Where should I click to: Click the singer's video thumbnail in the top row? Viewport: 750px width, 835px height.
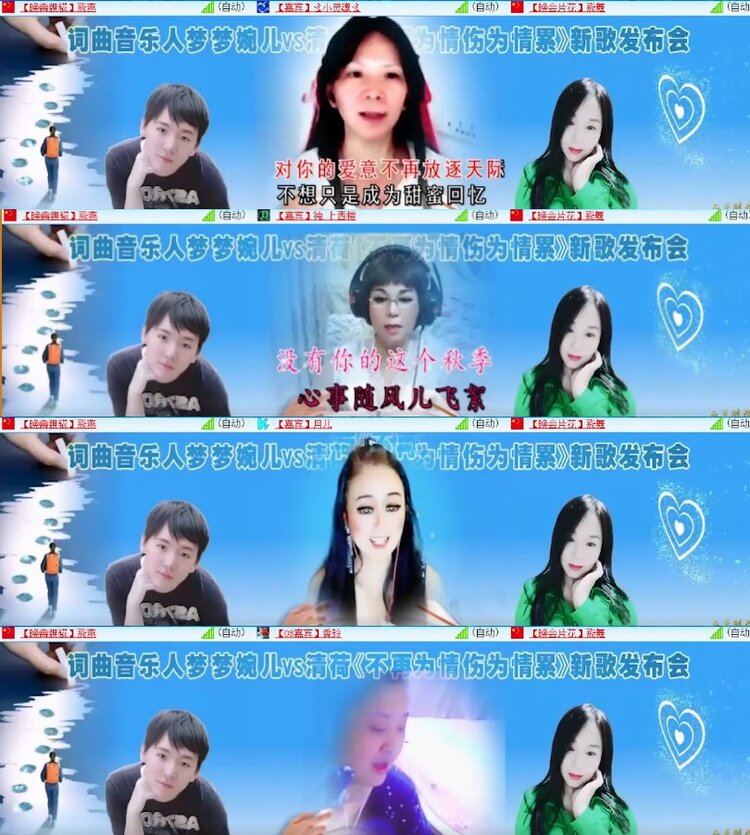click(x=375, y=110)
